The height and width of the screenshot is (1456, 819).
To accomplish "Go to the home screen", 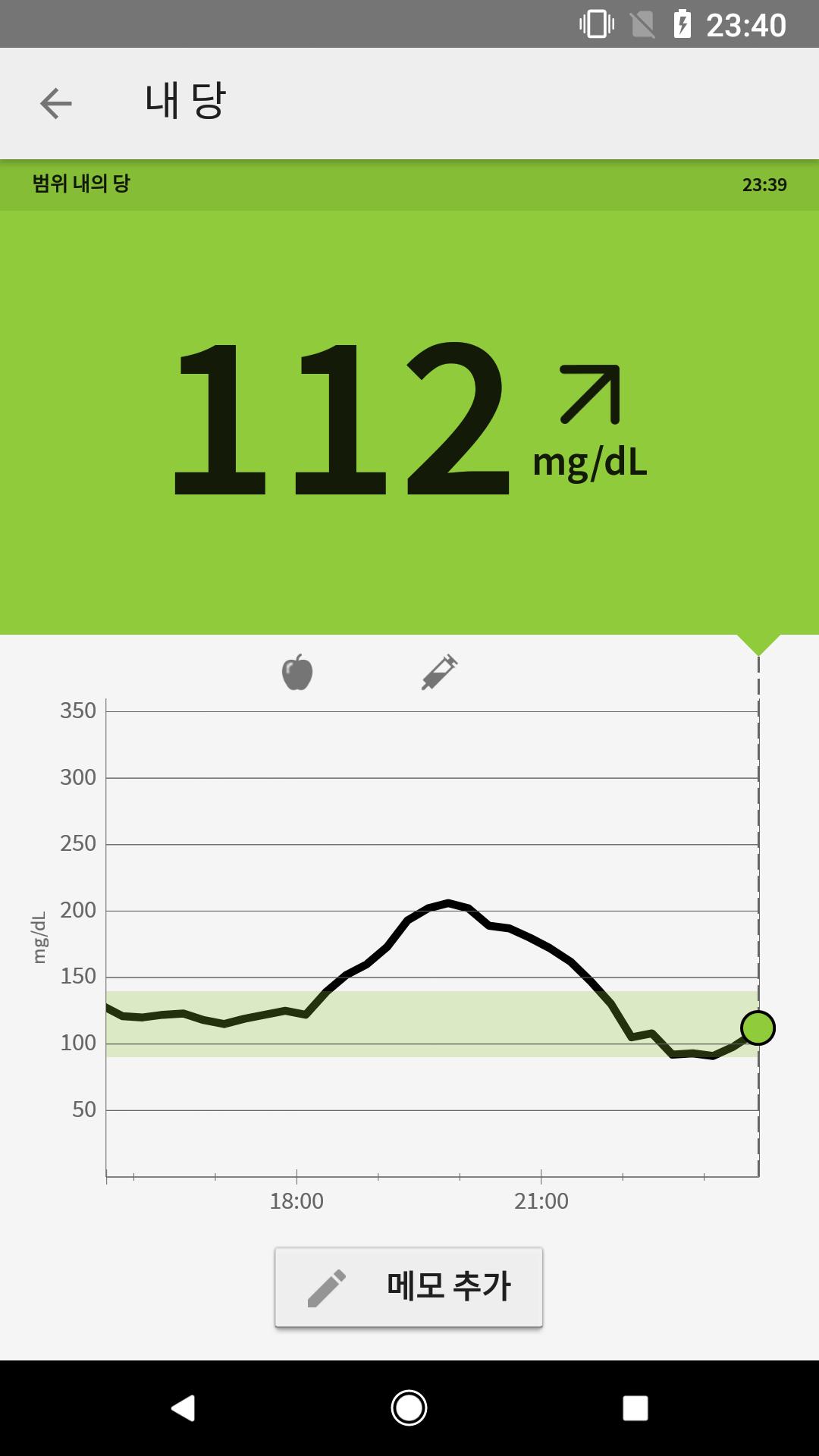I will pyautogui.click(x=409, y=1408).
